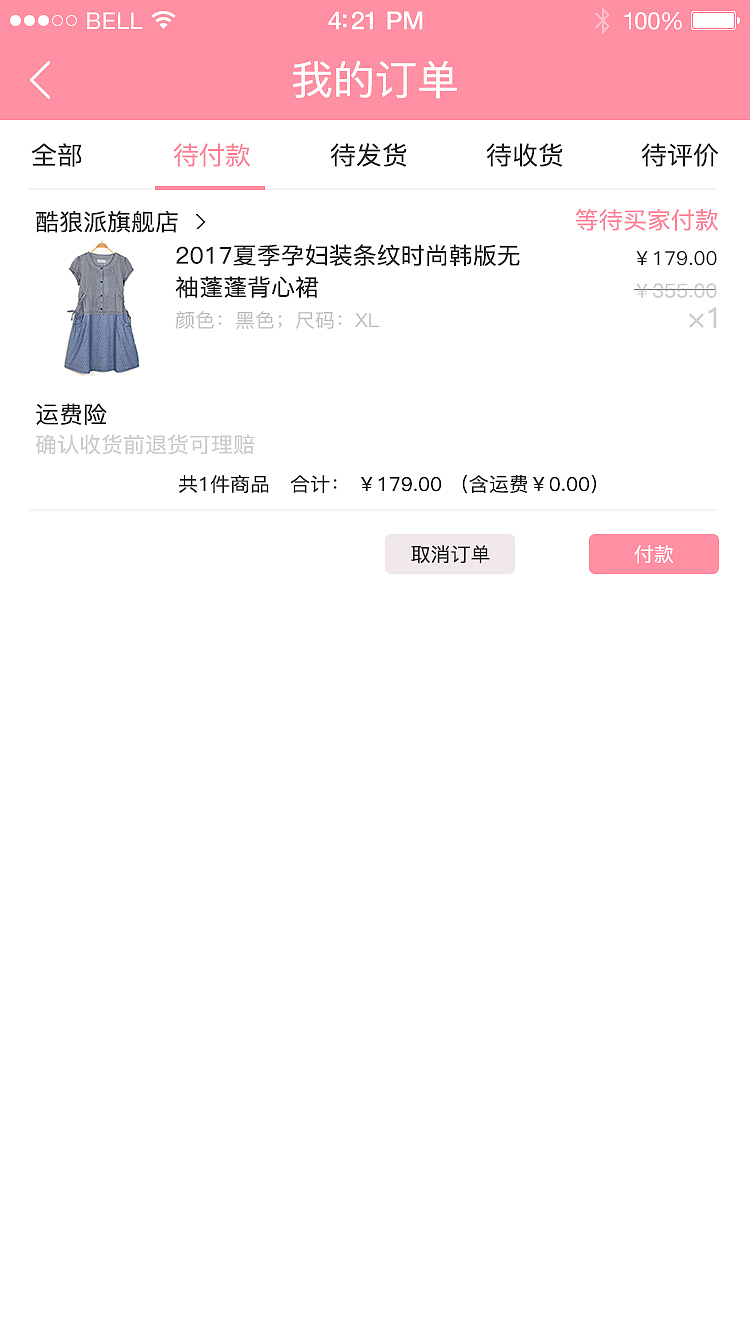Viewport: 750px width, 1334px height.
Task: Tap the 等待买家付款 status text
Action: pyautogui.click(x=646, y=221)
